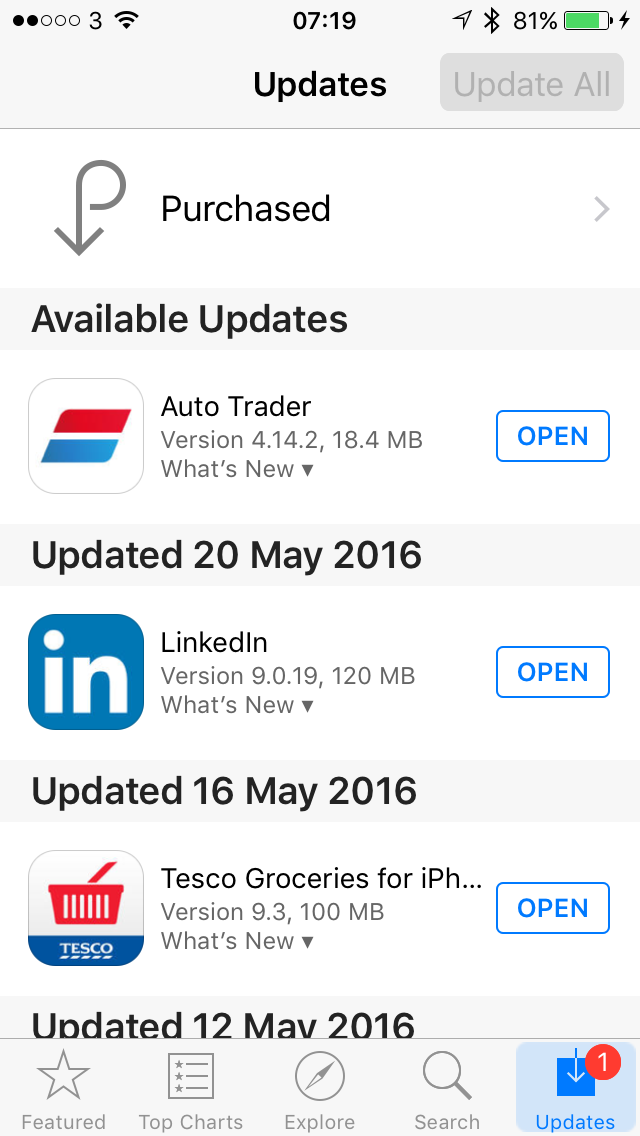Expand What's New for Auto Trader
Screen dimensions: 640x1136
pyautogui.click(x=236, y=469)
